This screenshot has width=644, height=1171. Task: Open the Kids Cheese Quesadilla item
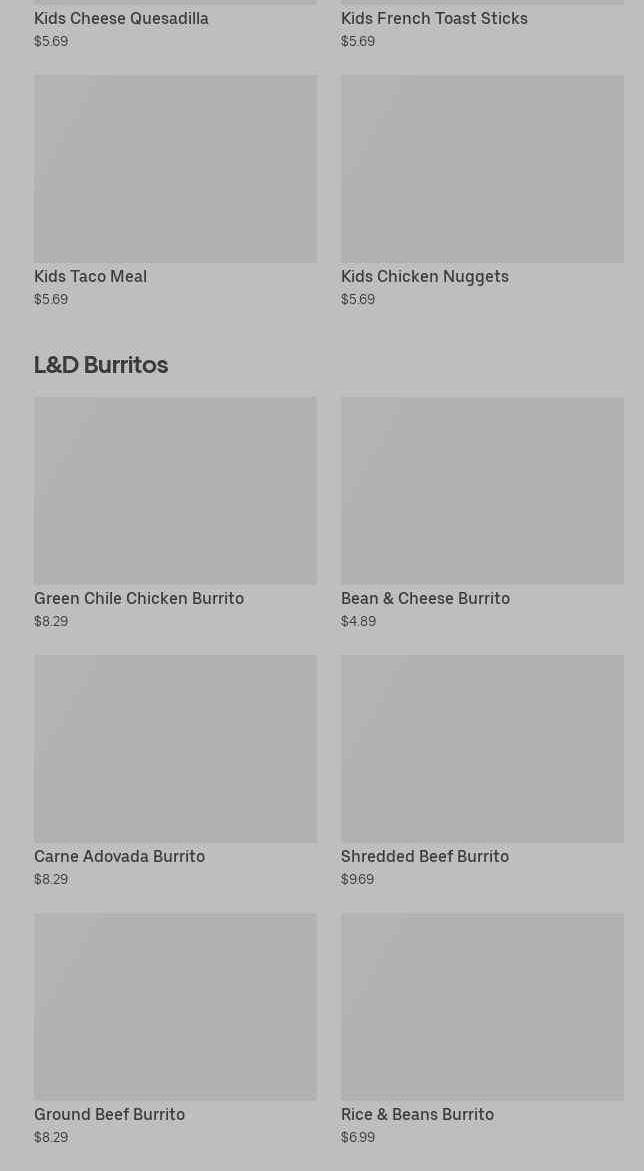175,25
